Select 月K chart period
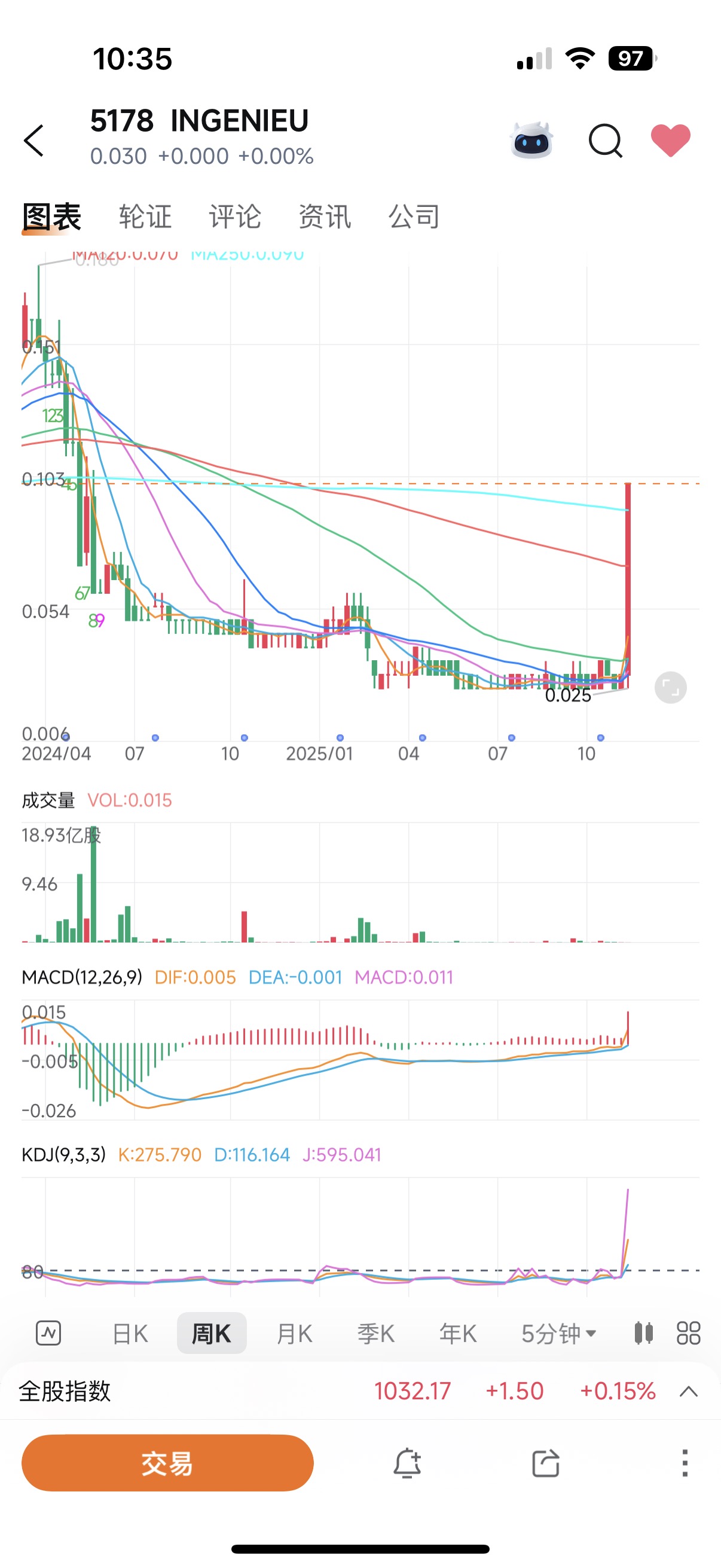 294,1334
